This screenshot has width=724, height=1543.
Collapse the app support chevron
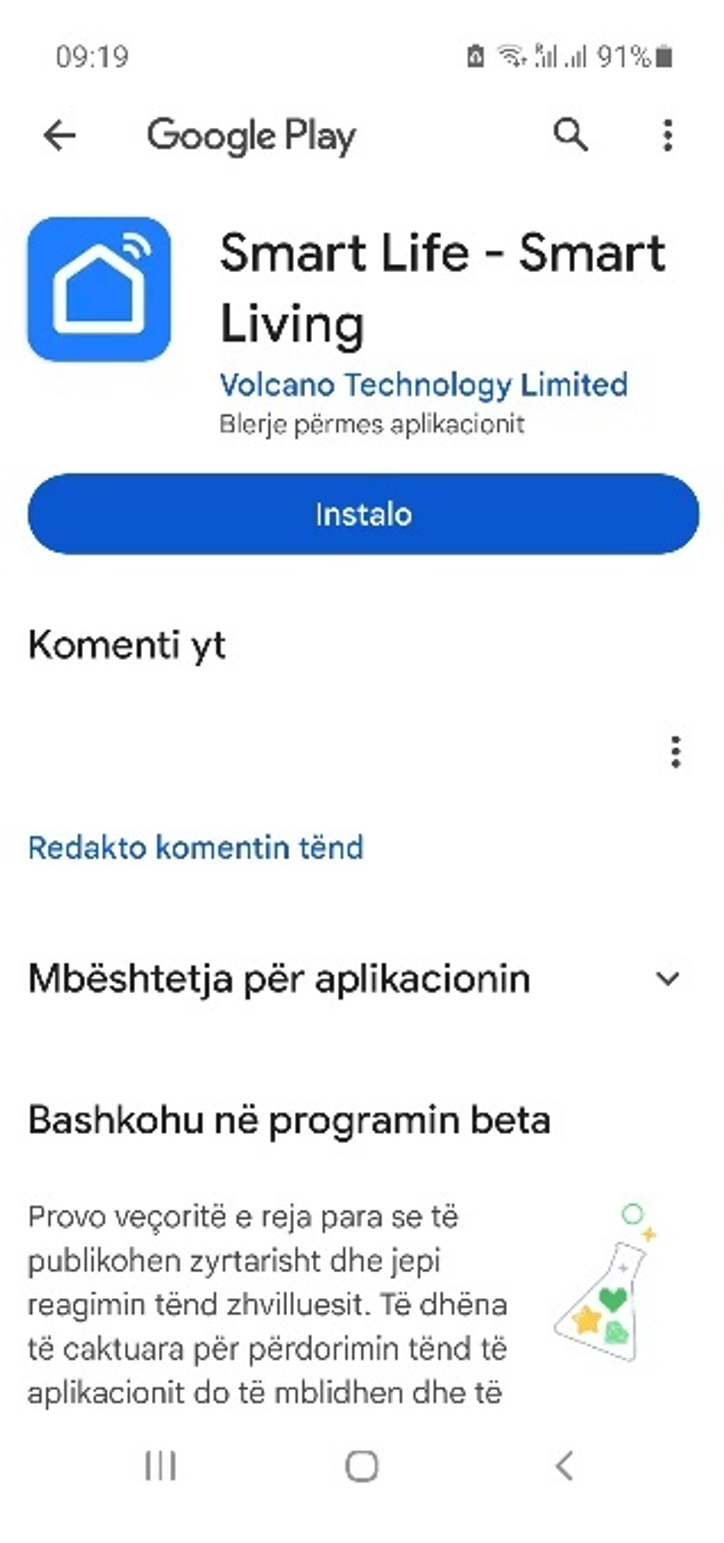point(668,979)
